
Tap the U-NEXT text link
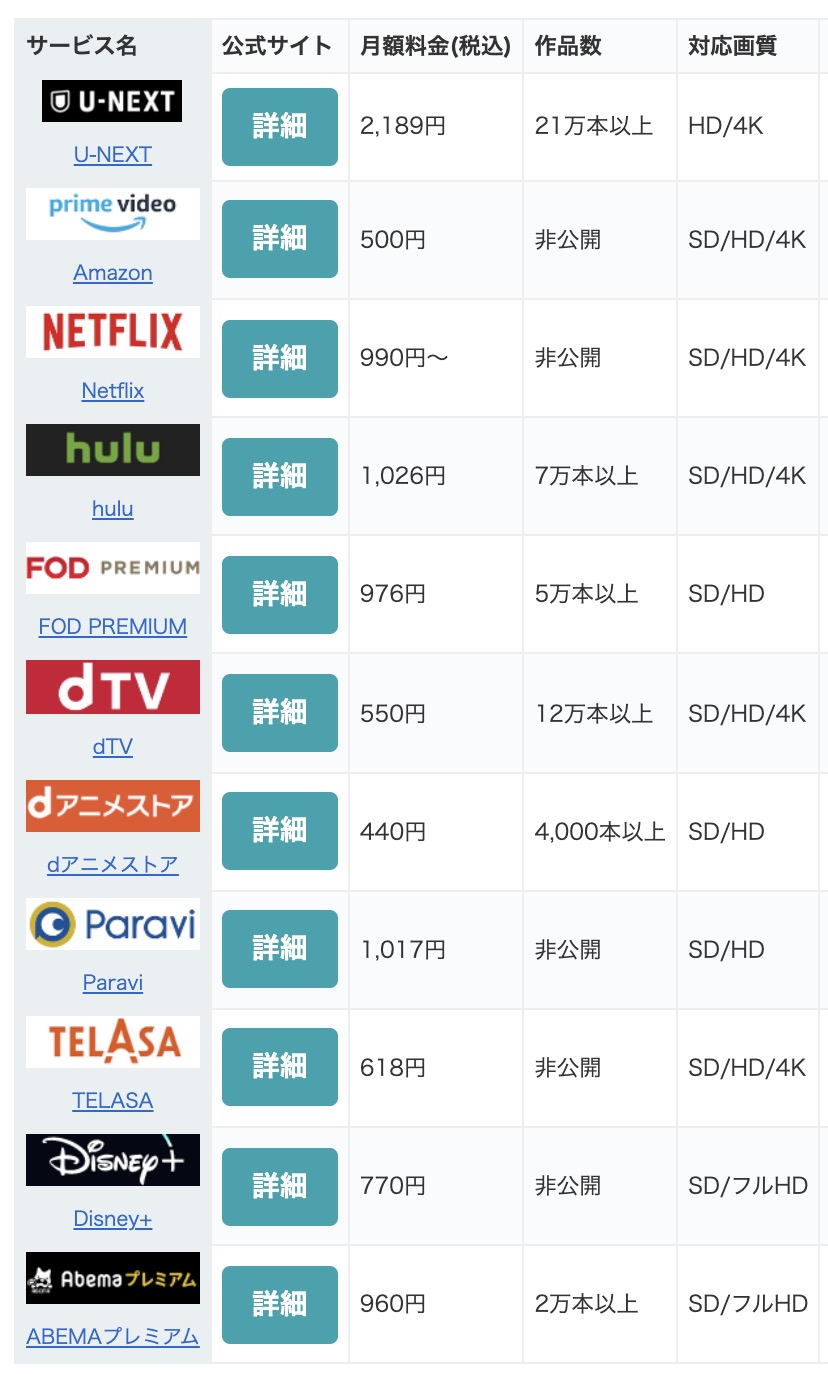113,155
